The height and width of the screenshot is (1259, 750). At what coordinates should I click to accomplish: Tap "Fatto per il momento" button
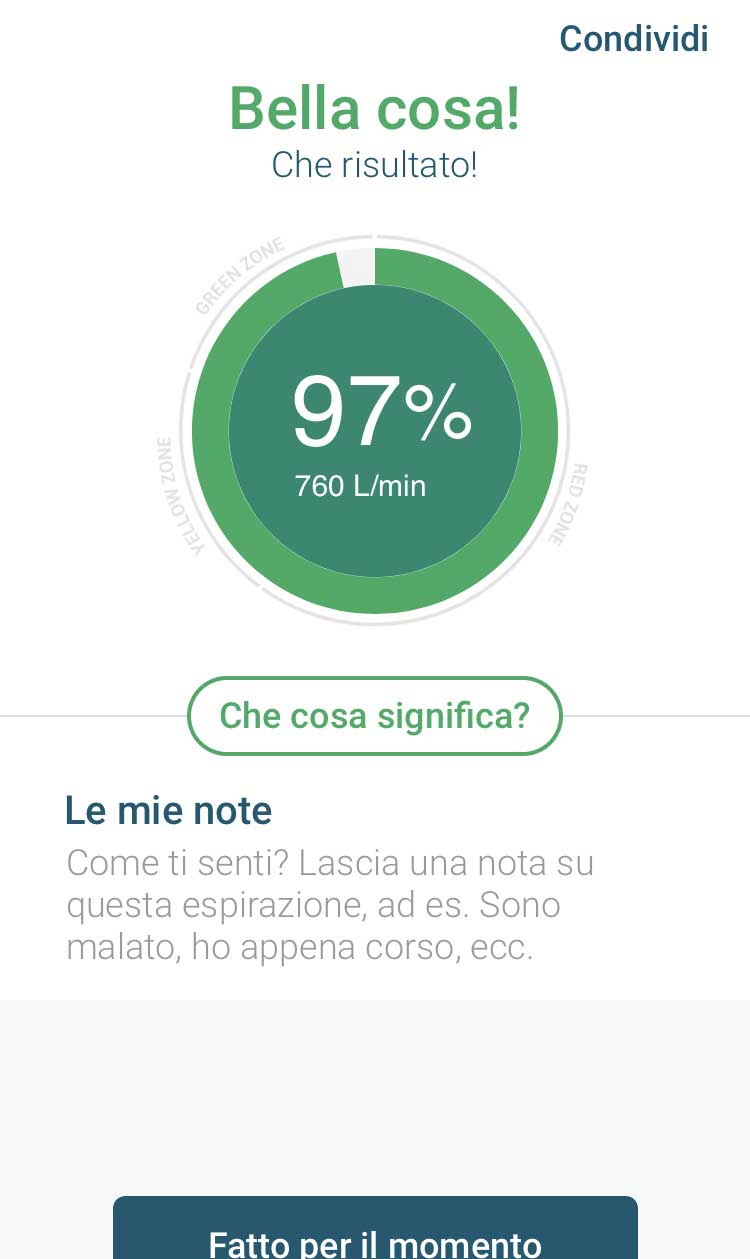click(375, 1228)
